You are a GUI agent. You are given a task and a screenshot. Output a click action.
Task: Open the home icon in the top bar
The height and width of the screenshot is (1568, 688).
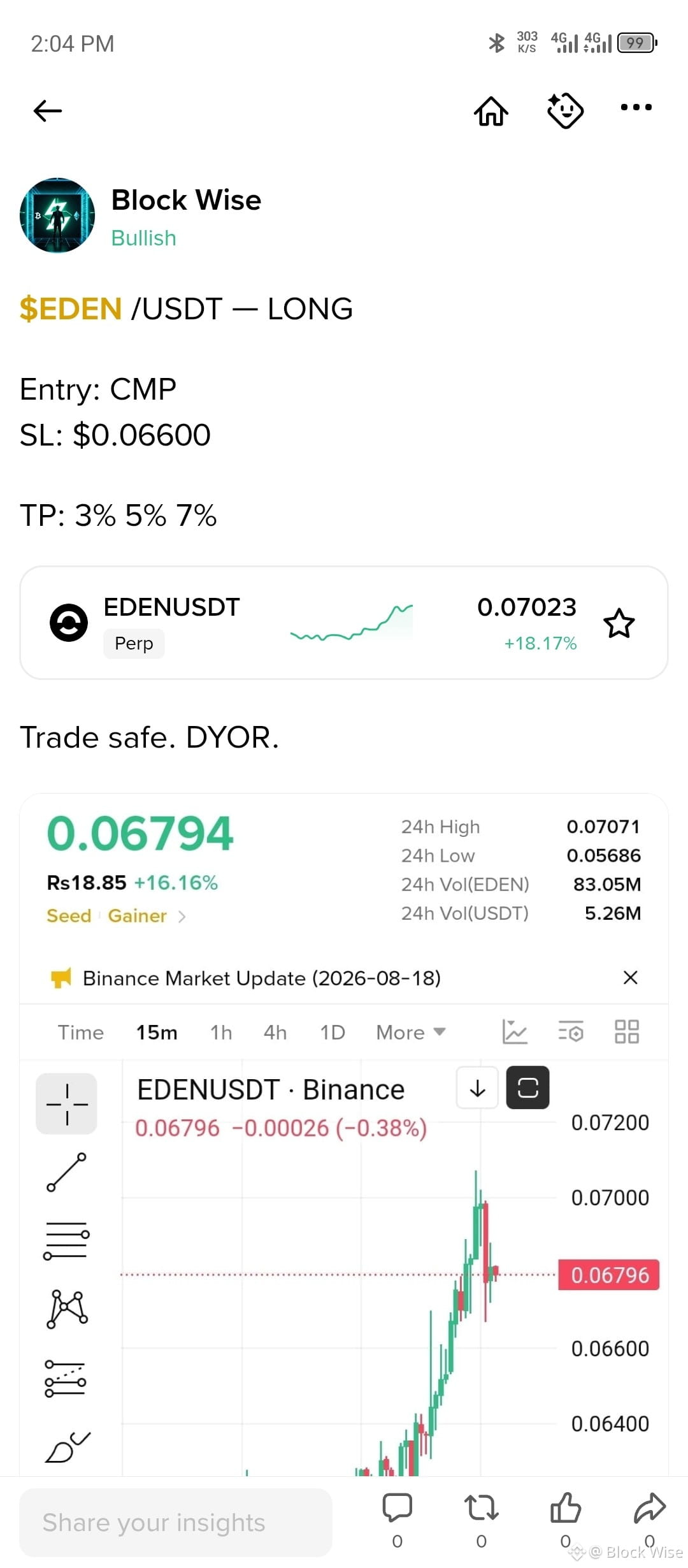[491, 111]
